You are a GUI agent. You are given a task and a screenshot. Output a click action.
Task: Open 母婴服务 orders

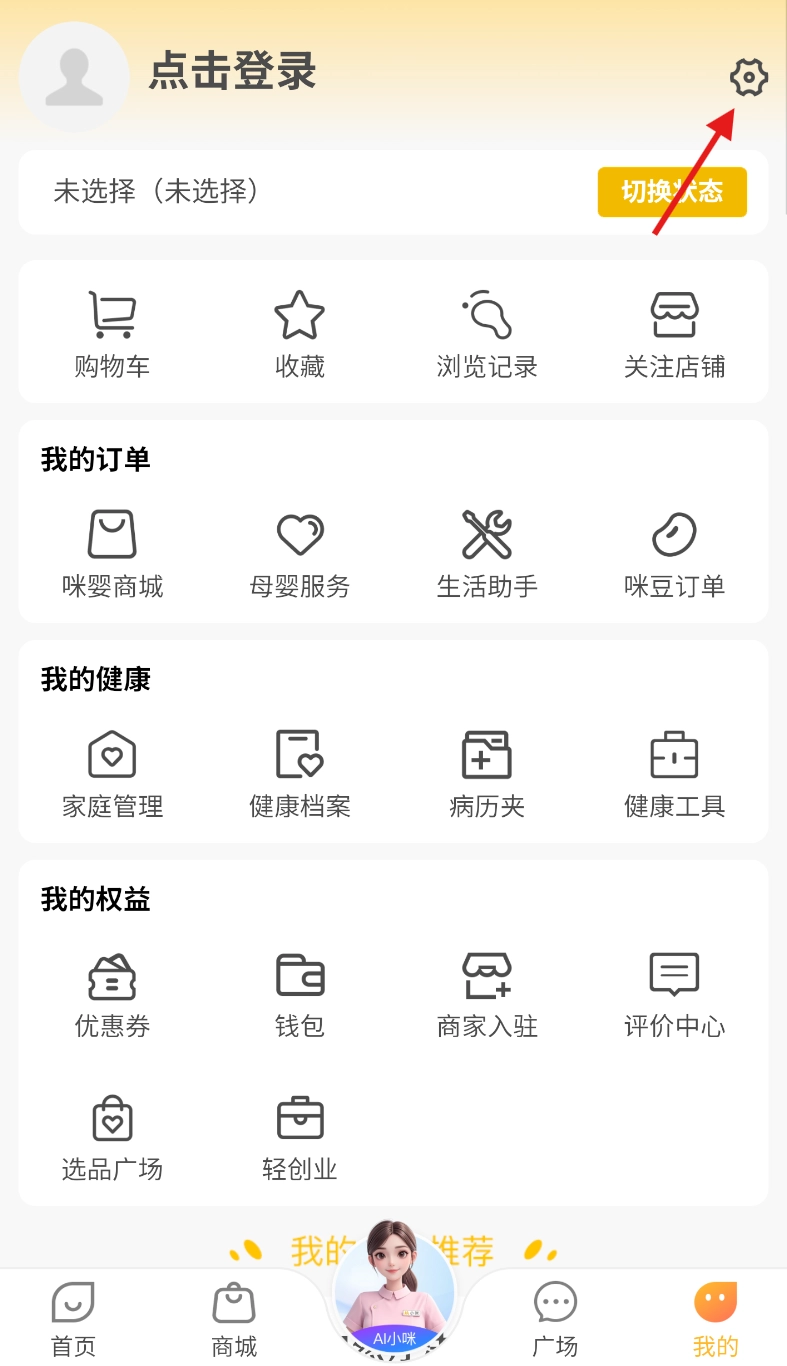299,554
